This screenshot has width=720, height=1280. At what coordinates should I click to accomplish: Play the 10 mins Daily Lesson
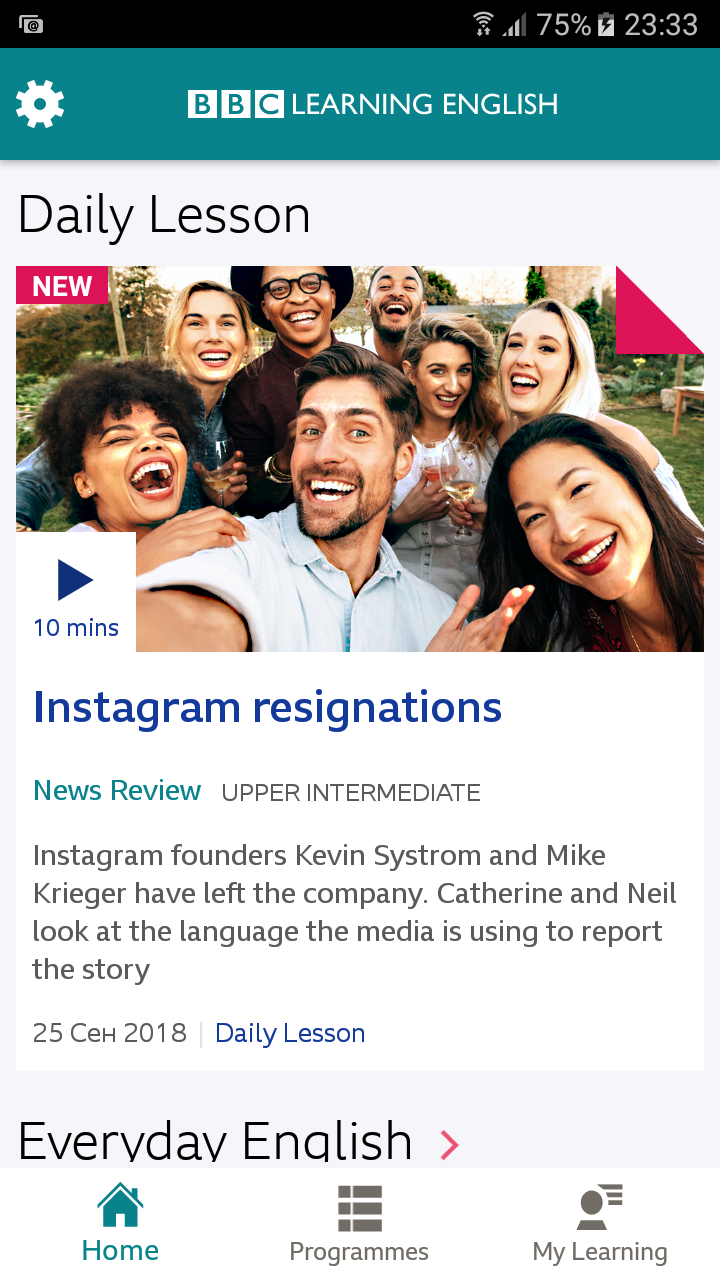[x=76, y=592]
